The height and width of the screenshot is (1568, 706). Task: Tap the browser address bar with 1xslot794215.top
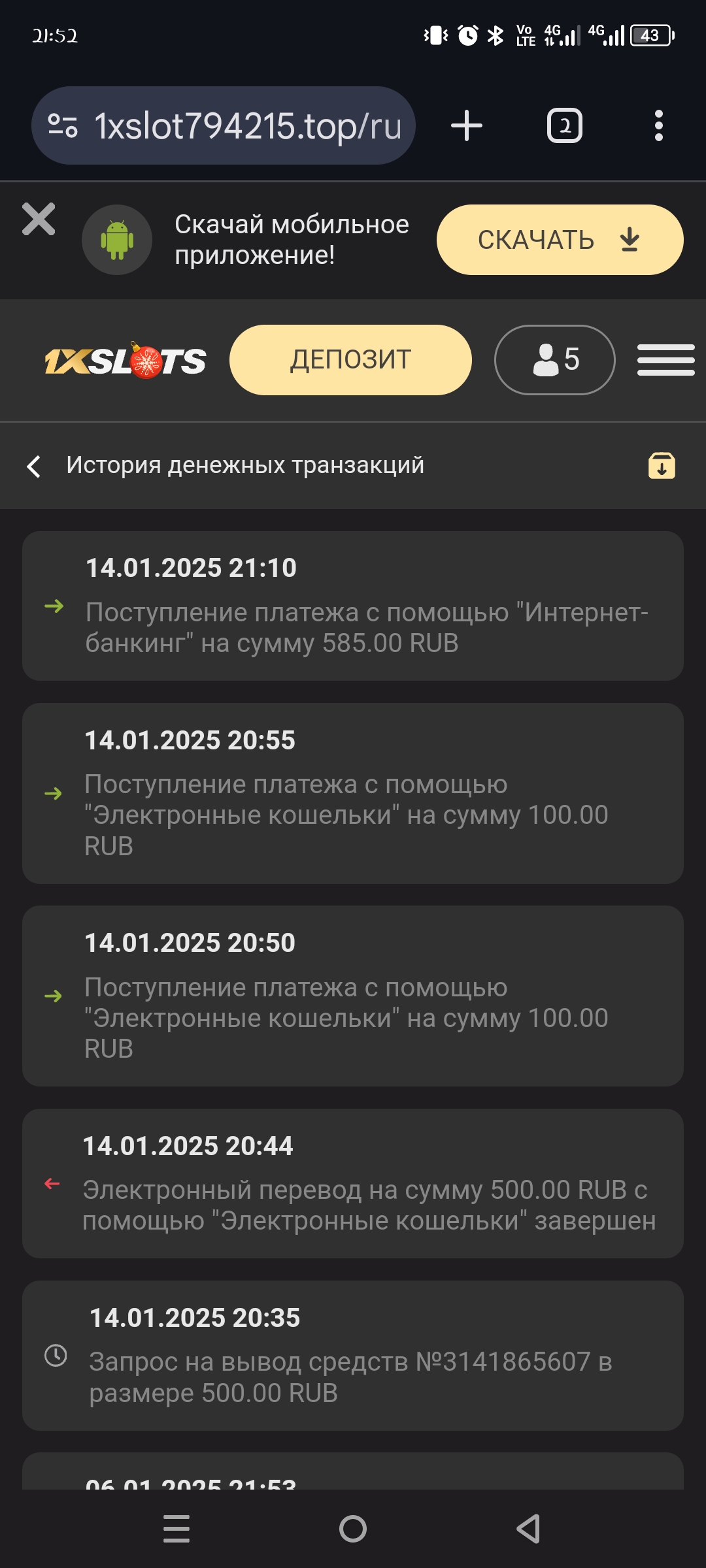(247, 125)
